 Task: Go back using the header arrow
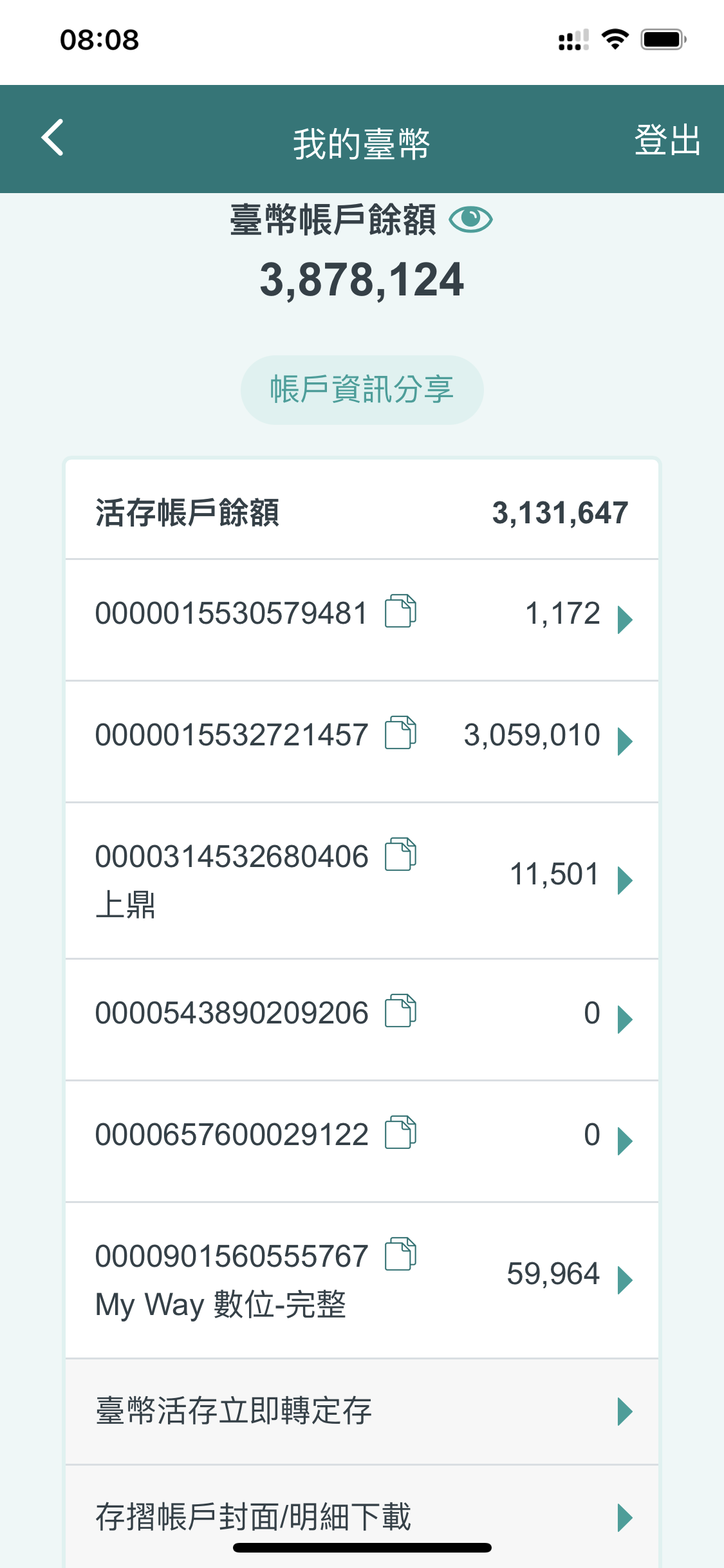coord(53,138)
